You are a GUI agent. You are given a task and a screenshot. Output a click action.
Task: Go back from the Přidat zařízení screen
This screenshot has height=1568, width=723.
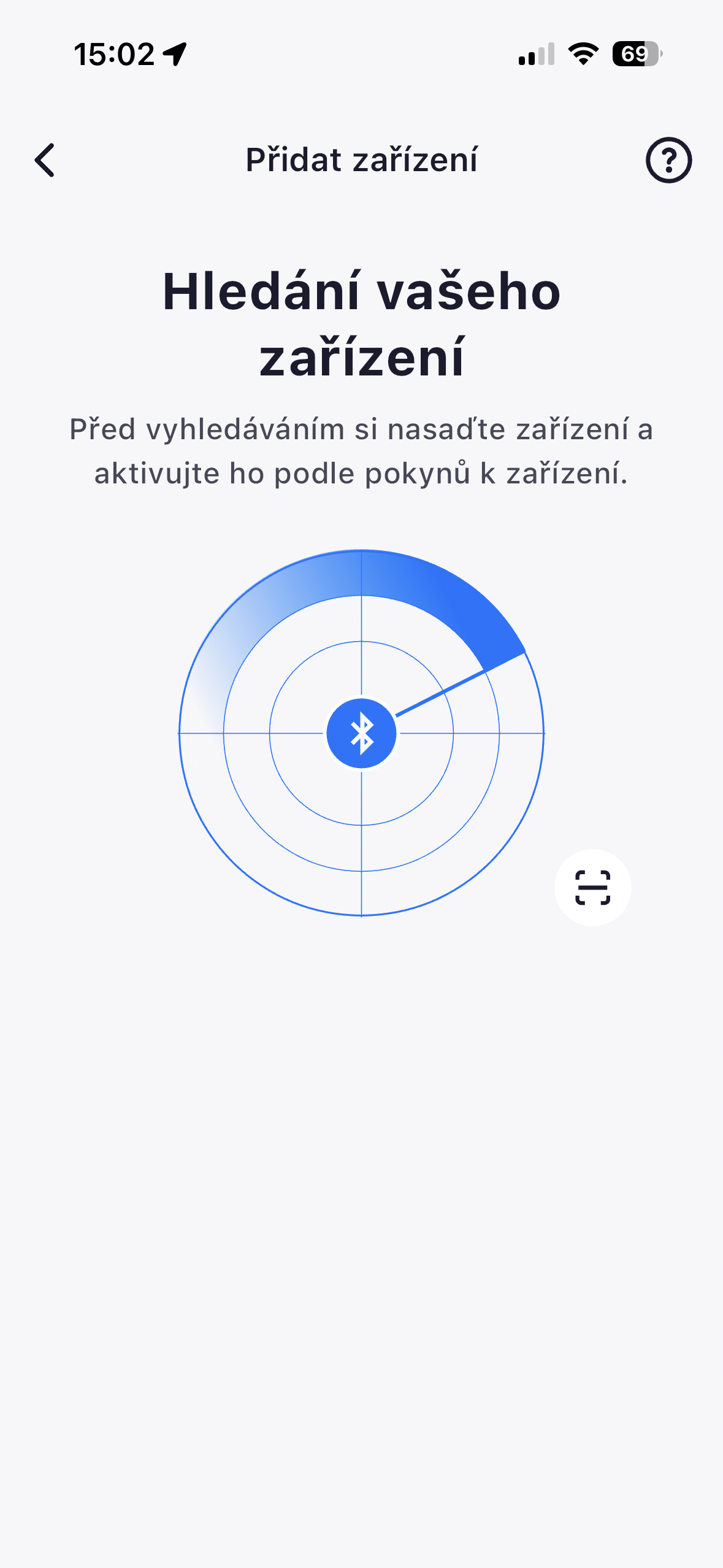click(45, 160)
